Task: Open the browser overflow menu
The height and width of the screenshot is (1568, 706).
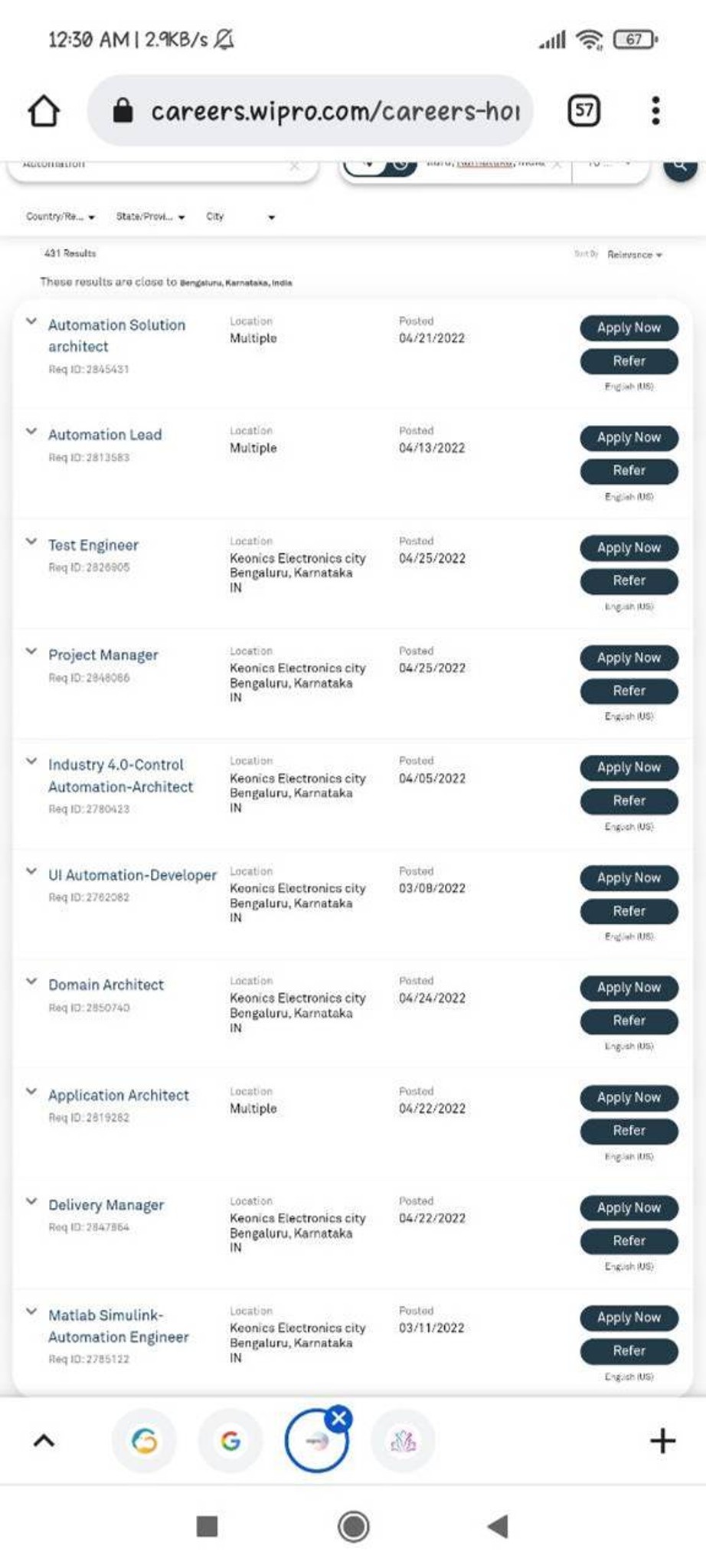Action: click(655, 111)
